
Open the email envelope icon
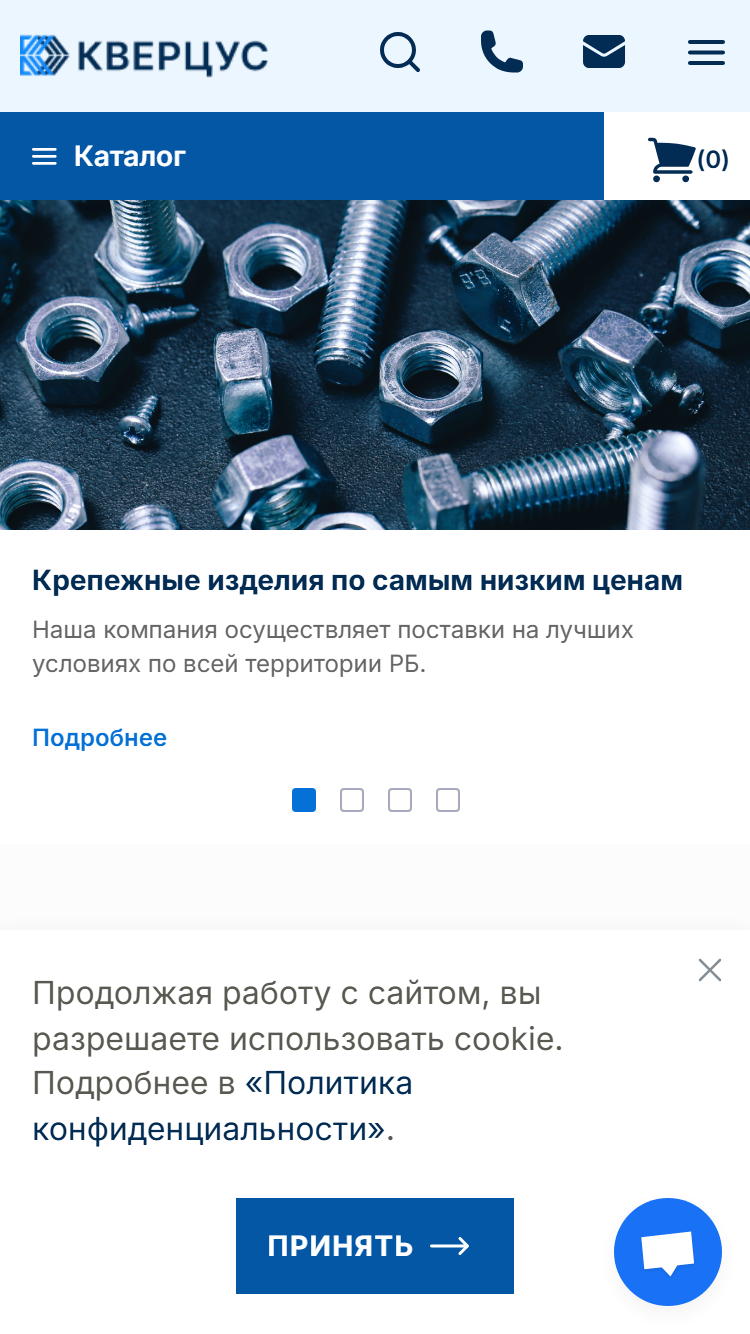click(x=604, y=52)
